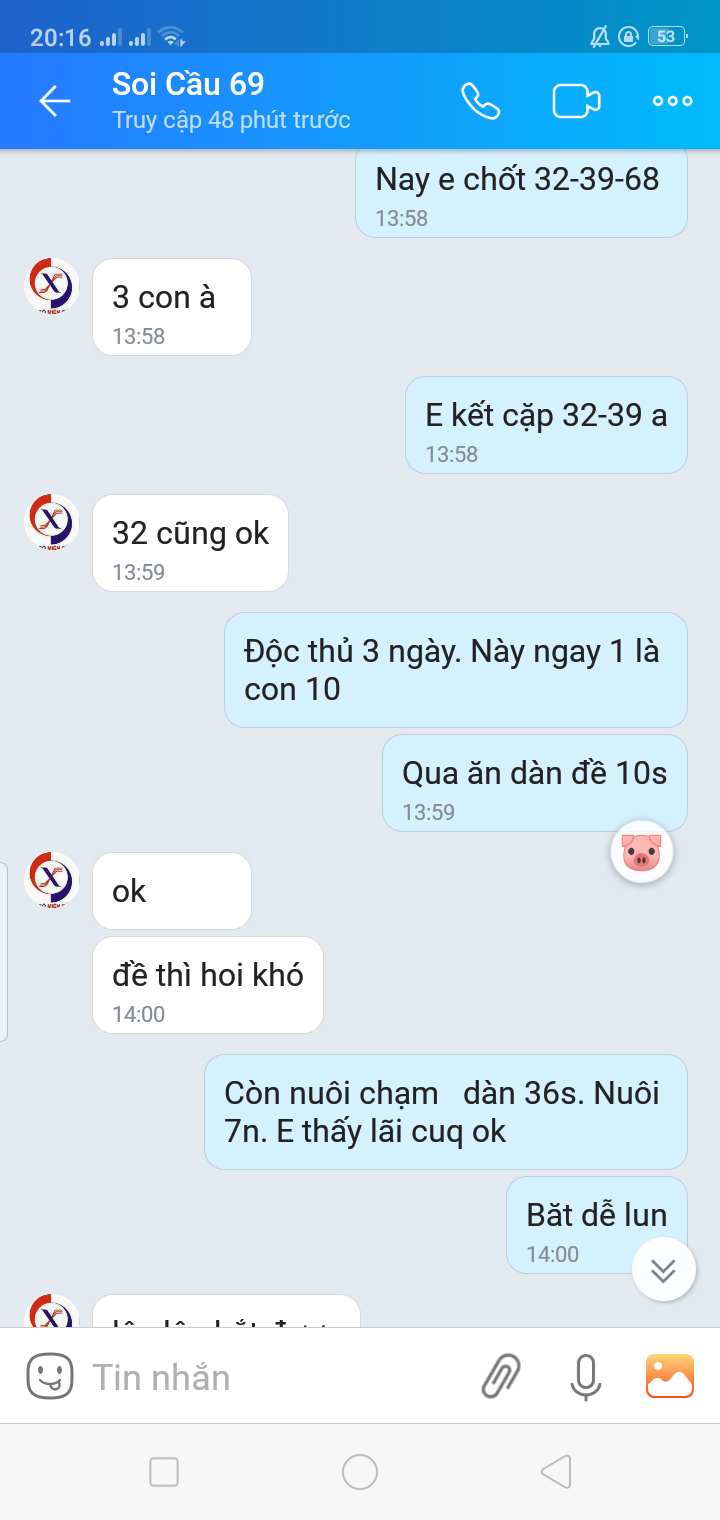Viewport: 720px width, 1520px height.
Task: Open the sticker and emoji picker
Action: pos(50,1376)
